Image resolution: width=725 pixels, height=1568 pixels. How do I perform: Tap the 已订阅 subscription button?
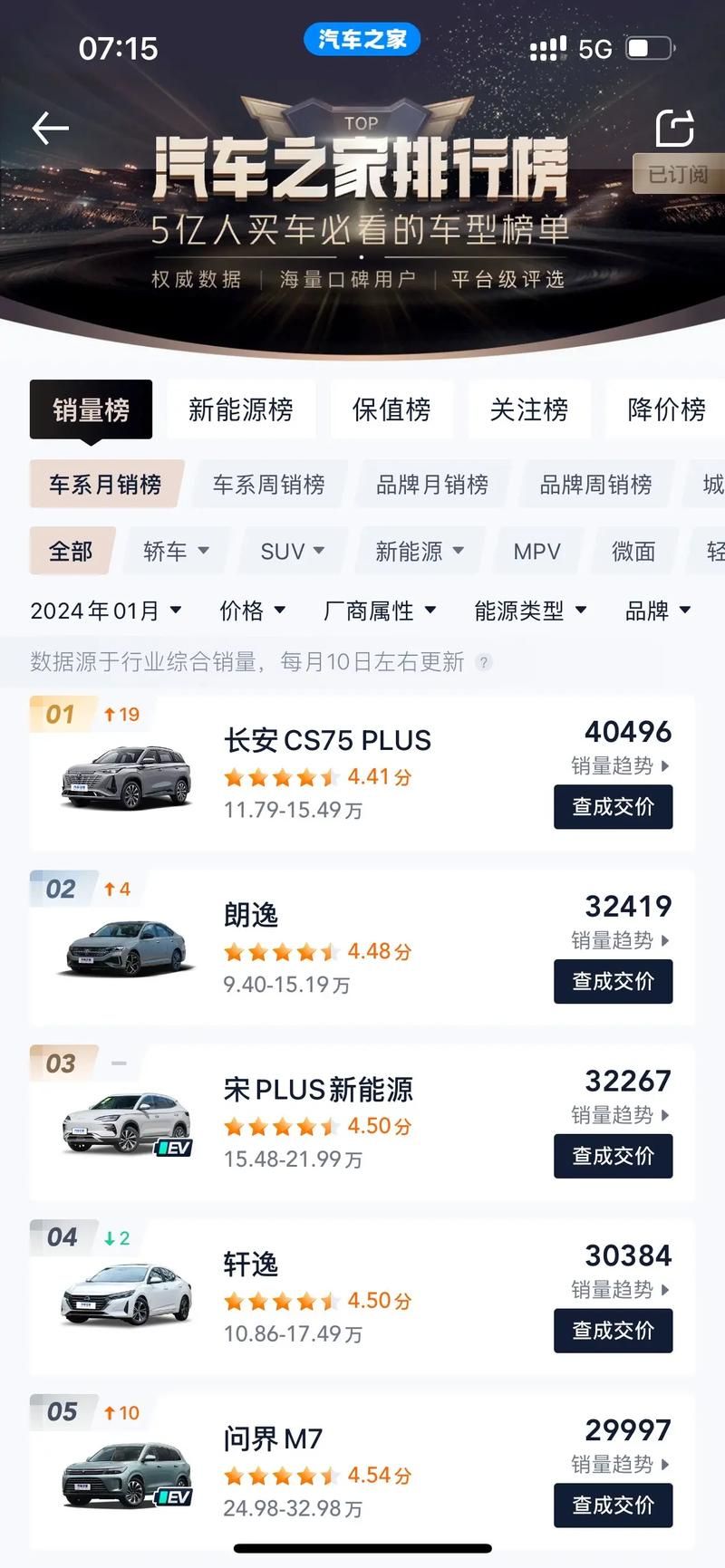[678, 173]
